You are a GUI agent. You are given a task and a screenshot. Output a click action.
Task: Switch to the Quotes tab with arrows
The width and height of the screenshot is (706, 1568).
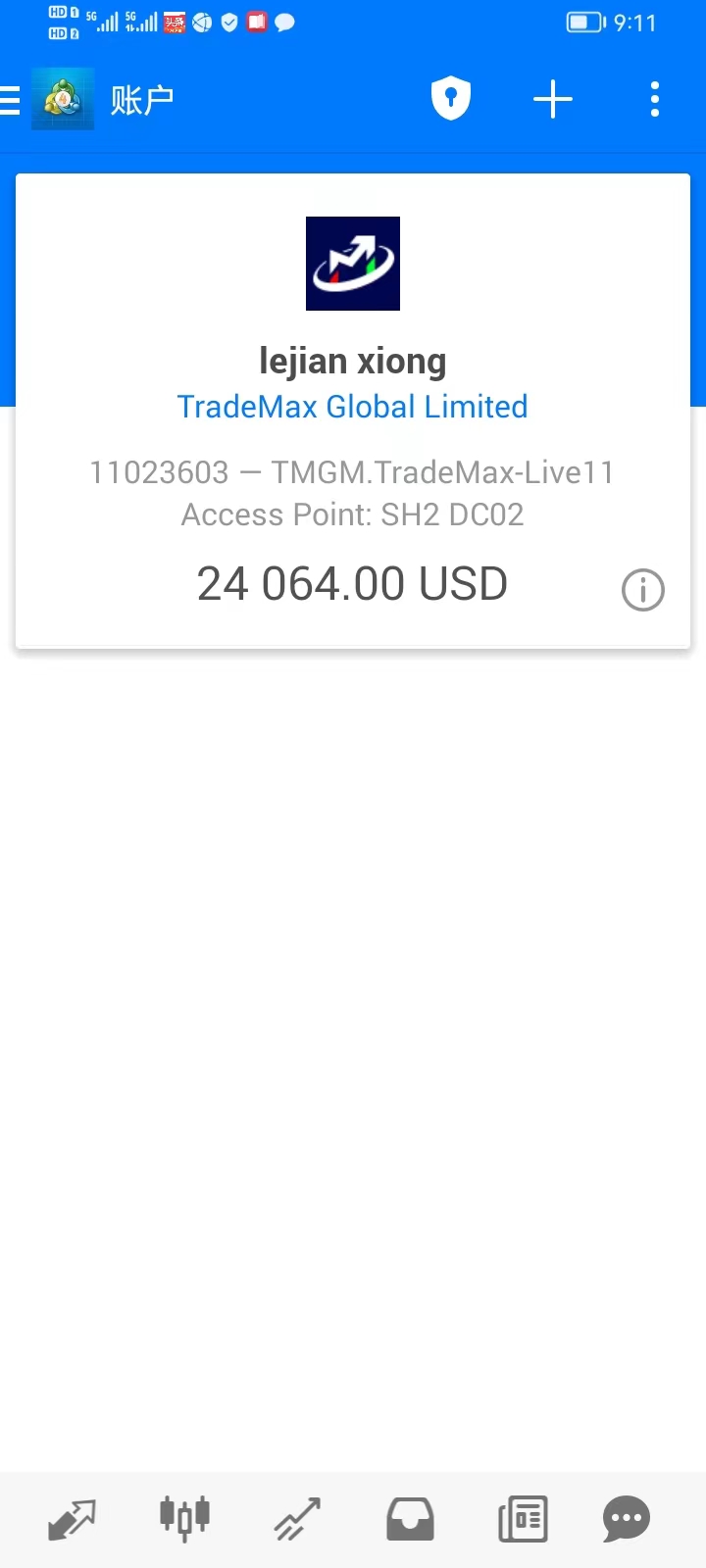73,1520
